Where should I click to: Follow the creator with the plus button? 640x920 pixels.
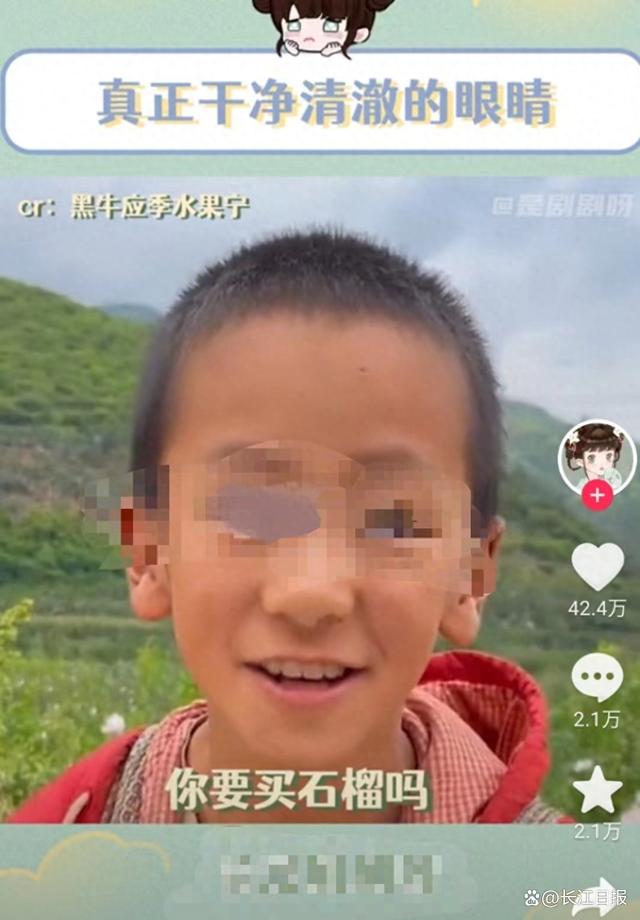click(597, 496)
